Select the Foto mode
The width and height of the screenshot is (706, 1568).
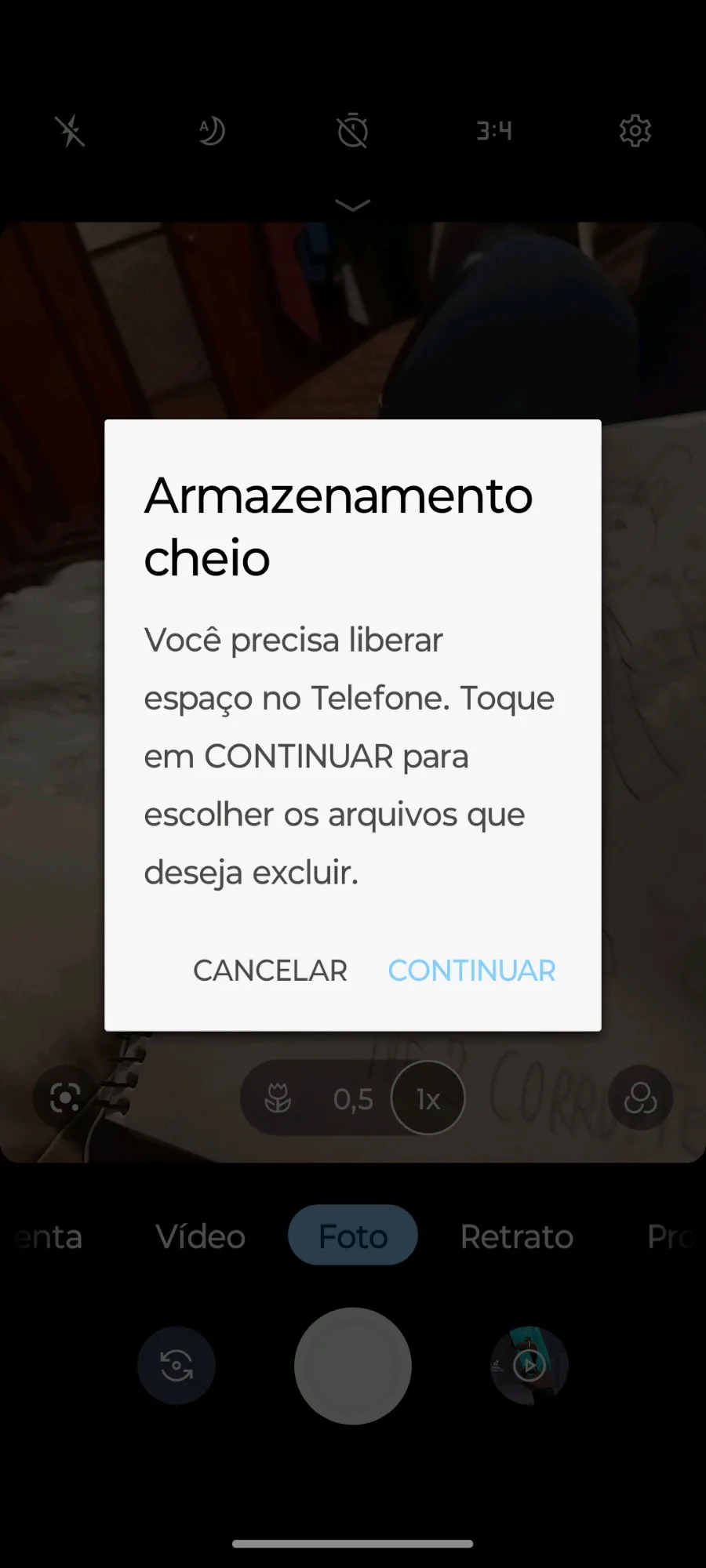tap(353, 1236)
